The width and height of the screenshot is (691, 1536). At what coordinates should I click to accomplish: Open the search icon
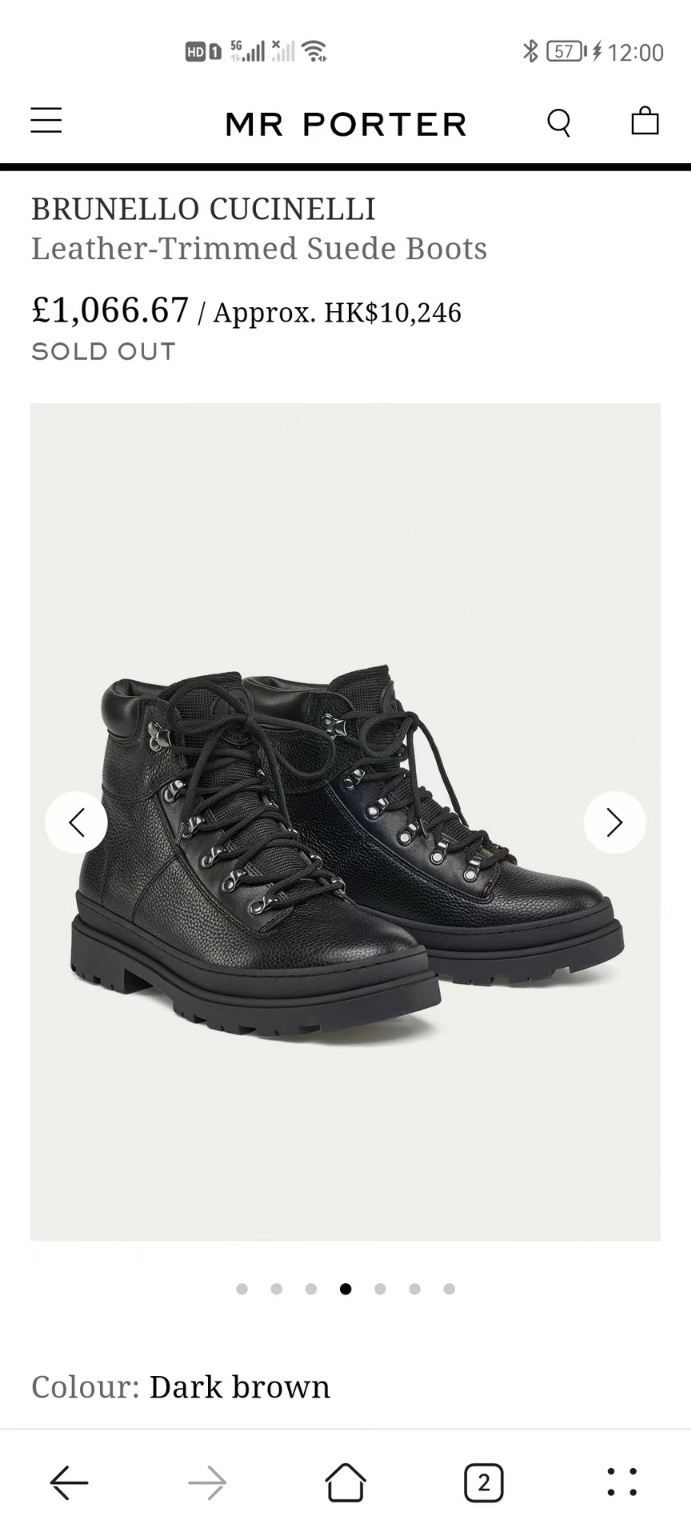[x=559, y=122]
